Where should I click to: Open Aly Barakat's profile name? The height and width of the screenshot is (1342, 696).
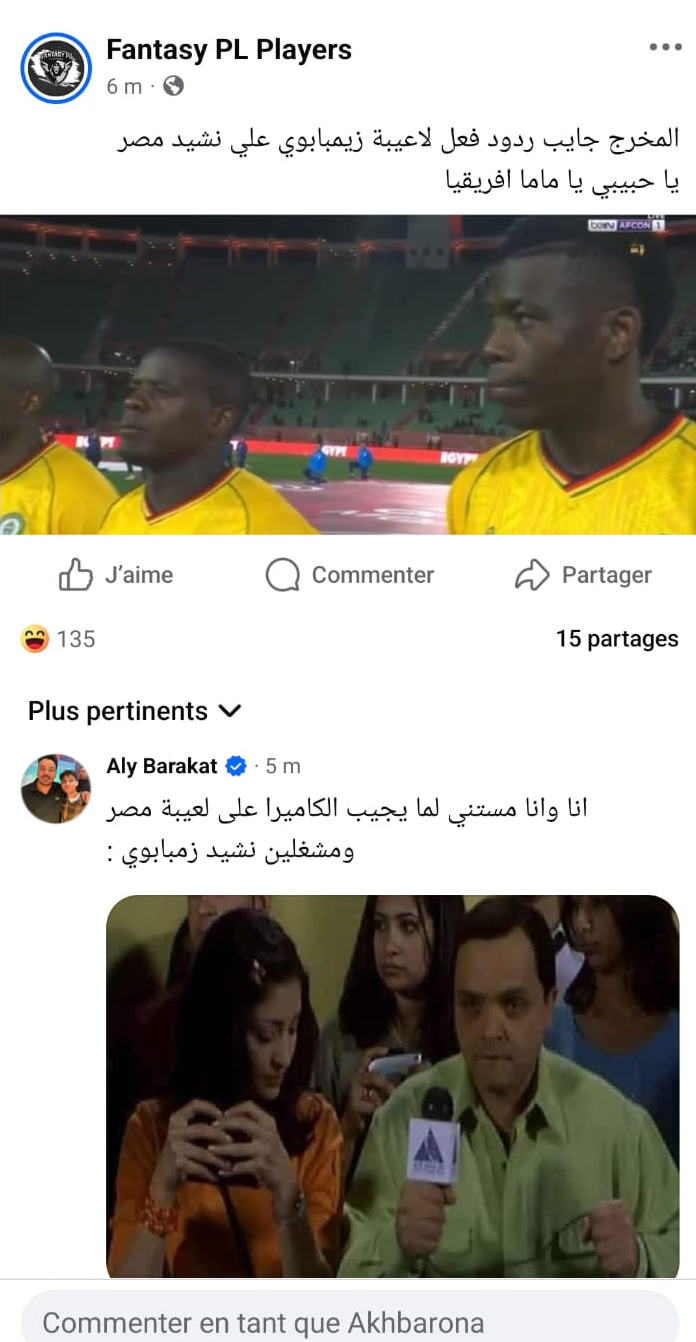coord(161,766)
